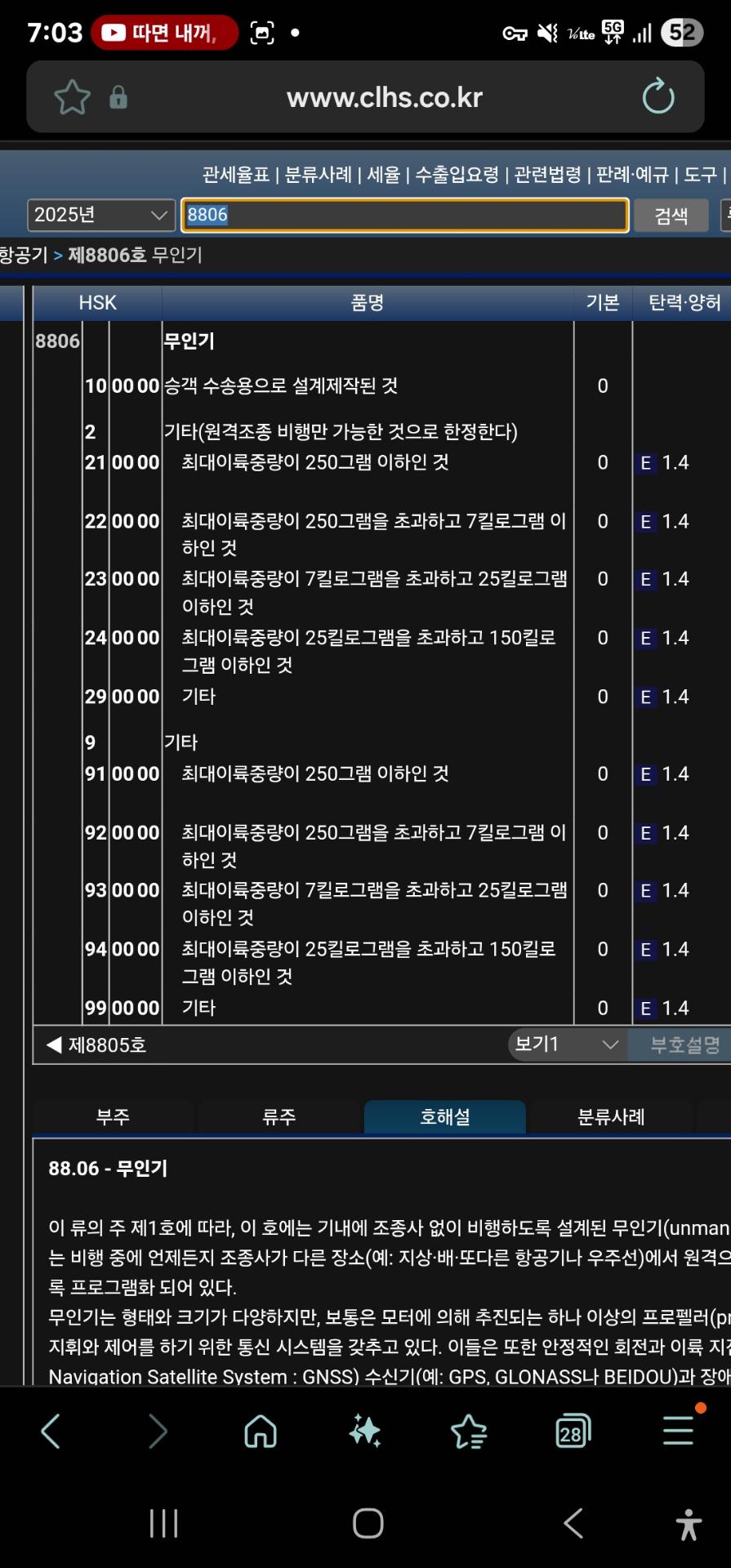Switch to the 류주 tab

[279, 1116]
